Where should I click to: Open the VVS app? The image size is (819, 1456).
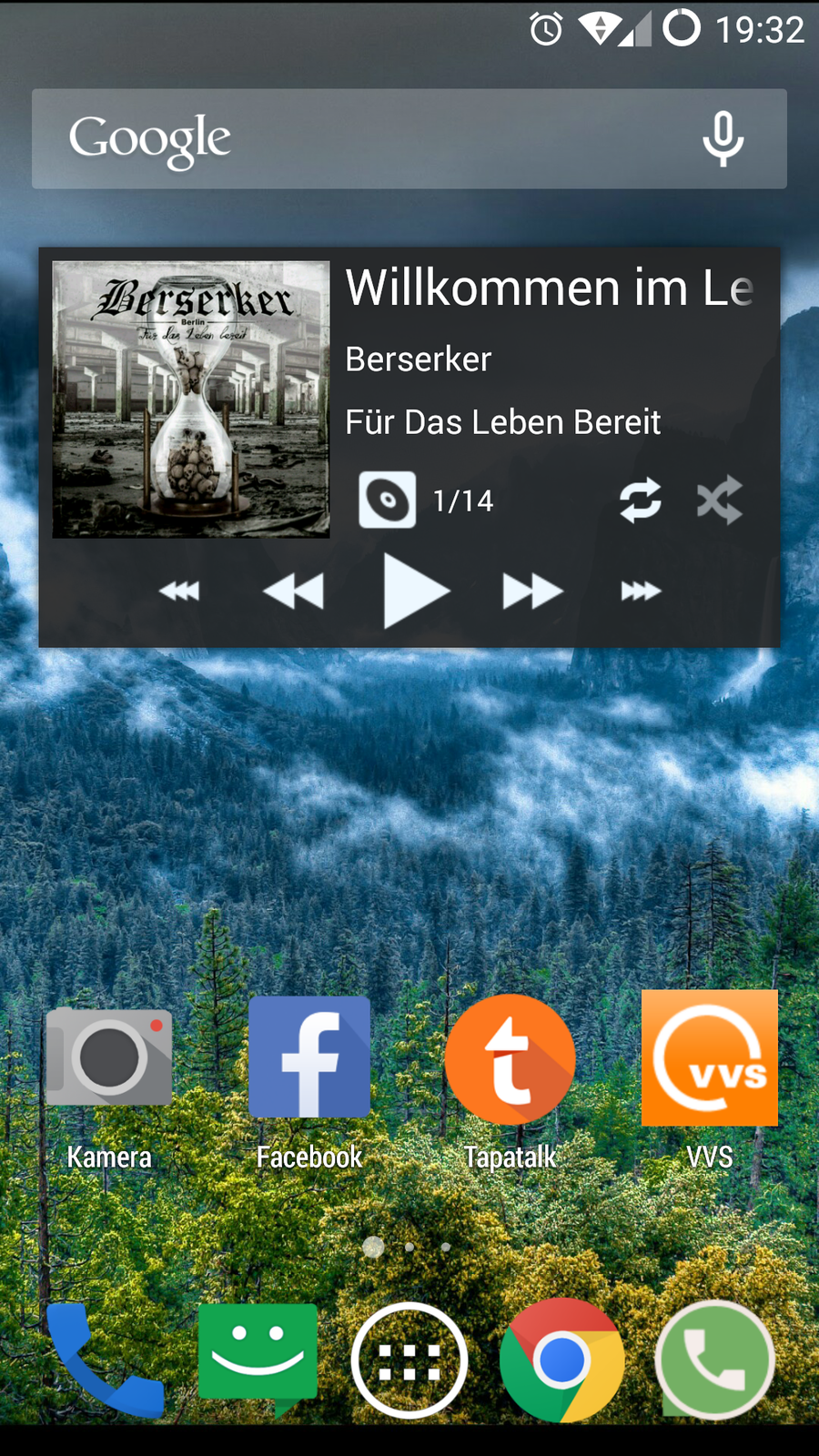tap(710, 1058)
